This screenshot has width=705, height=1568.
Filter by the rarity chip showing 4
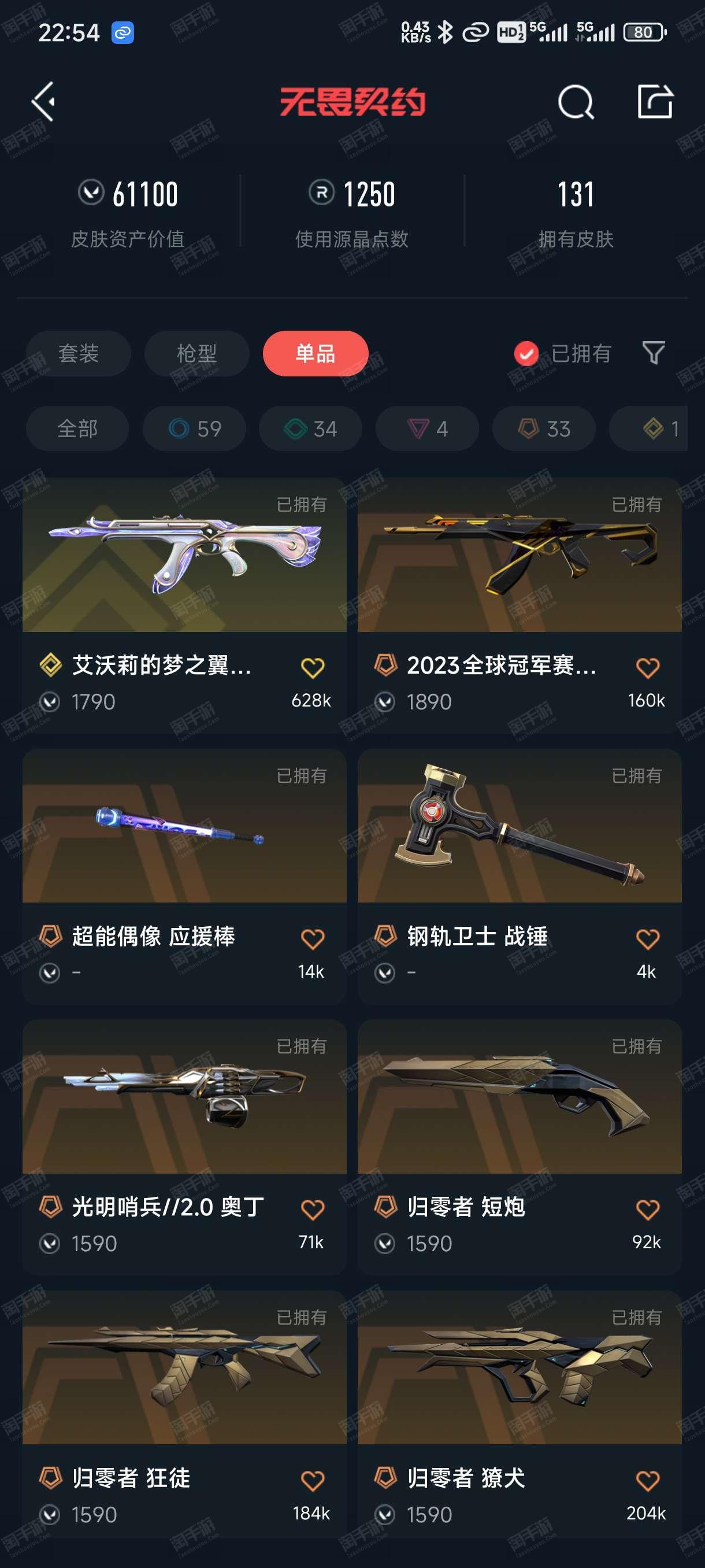point(427,428)
